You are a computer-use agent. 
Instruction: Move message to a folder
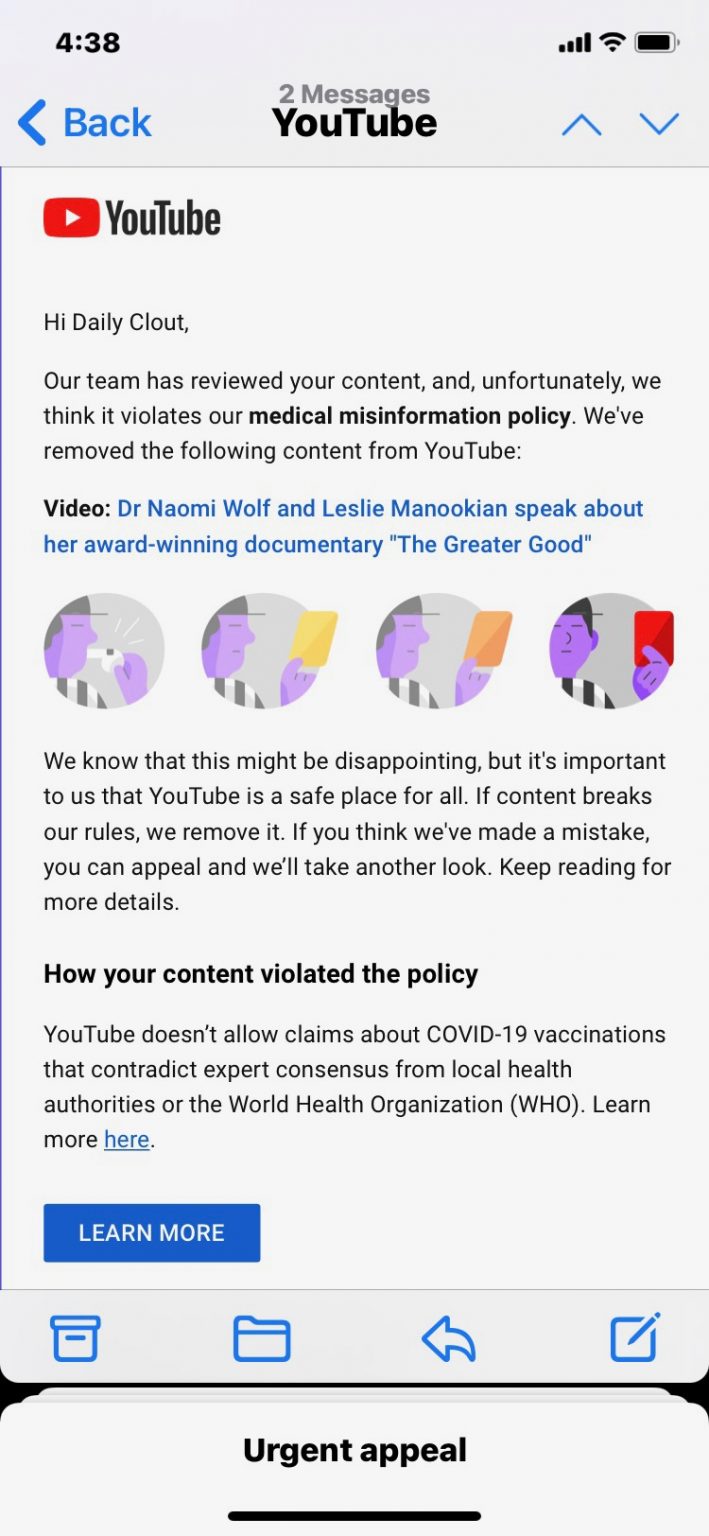click(x=261, y=1338)
